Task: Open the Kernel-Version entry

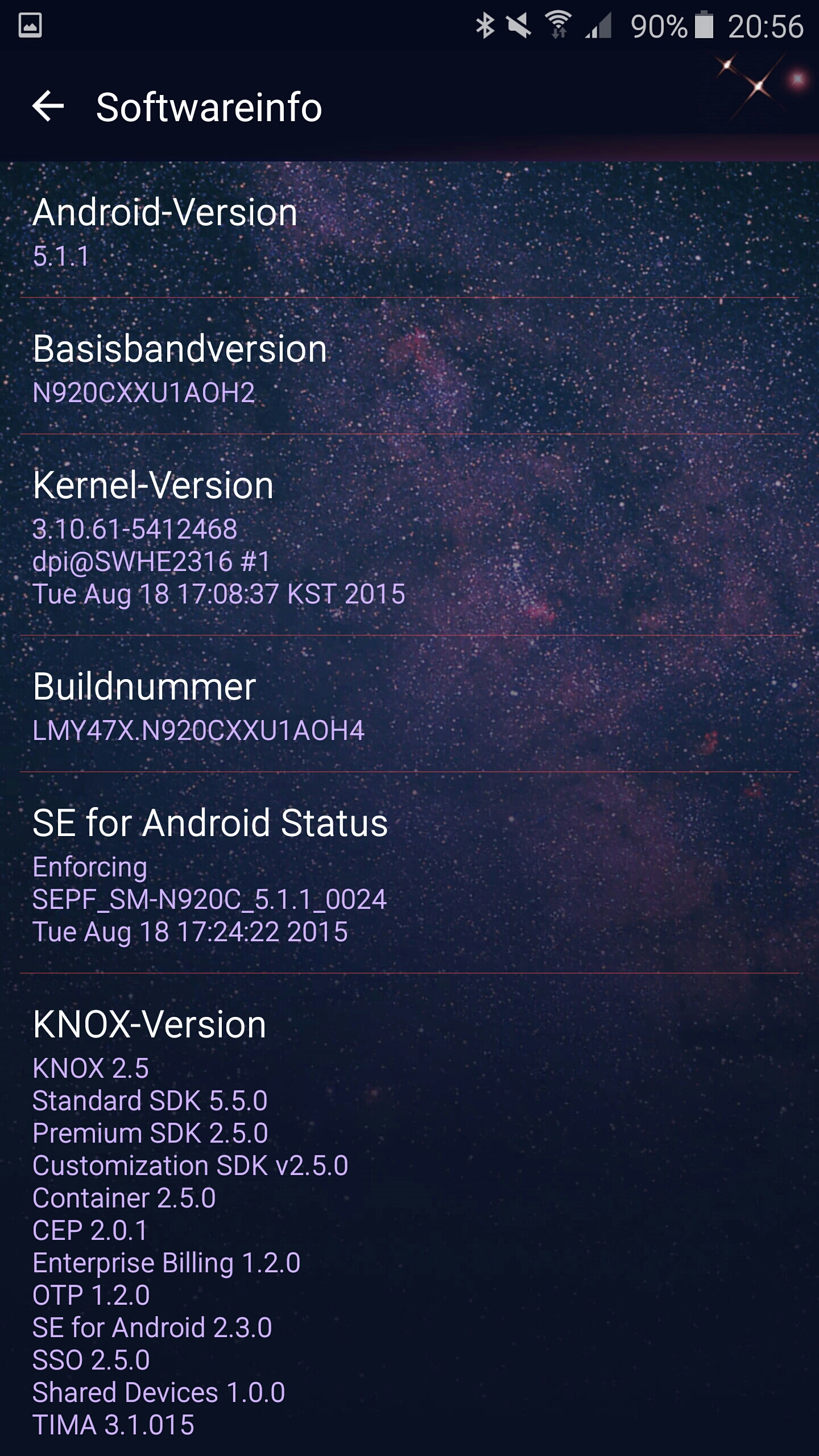Action: (x=409, y=535)
